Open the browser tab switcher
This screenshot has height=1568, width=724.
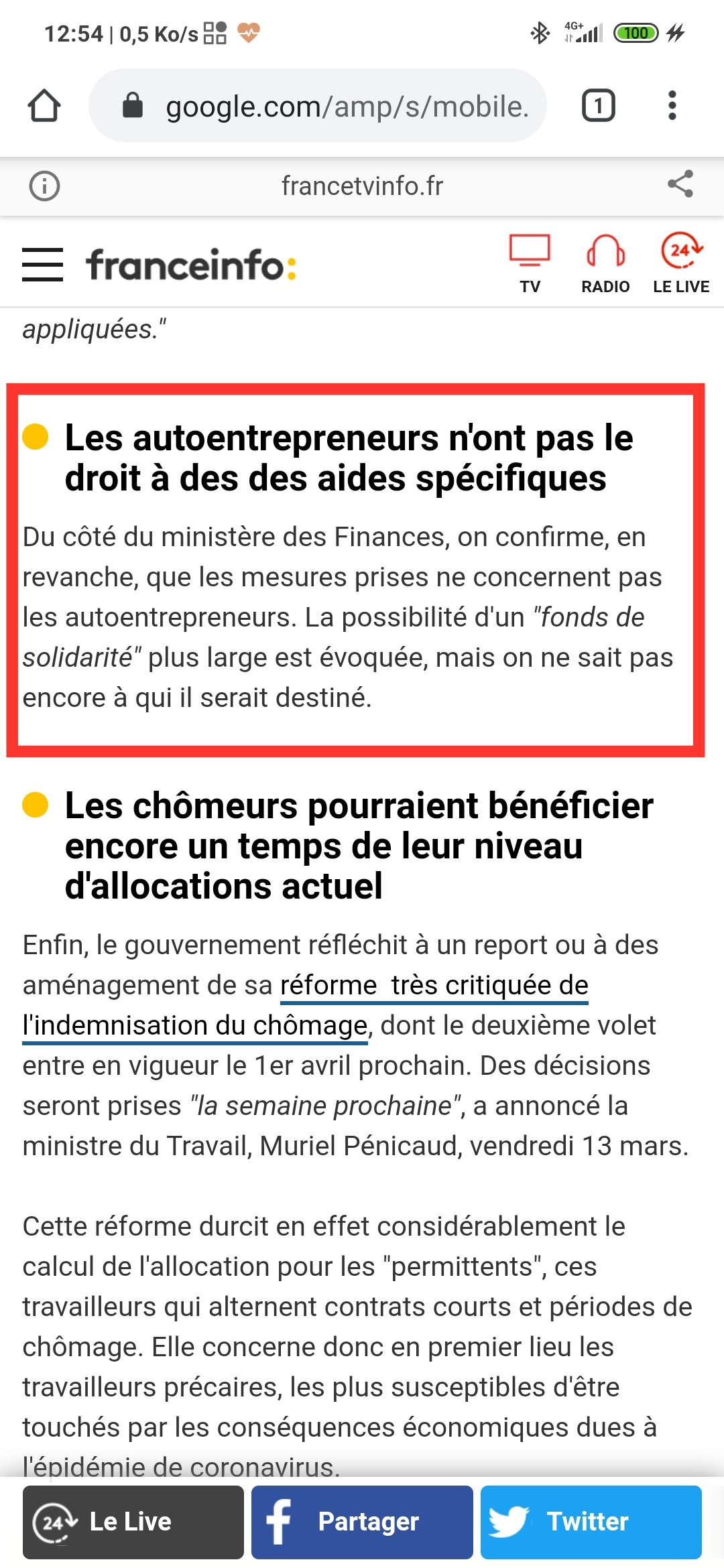click(x=598, y=106)
